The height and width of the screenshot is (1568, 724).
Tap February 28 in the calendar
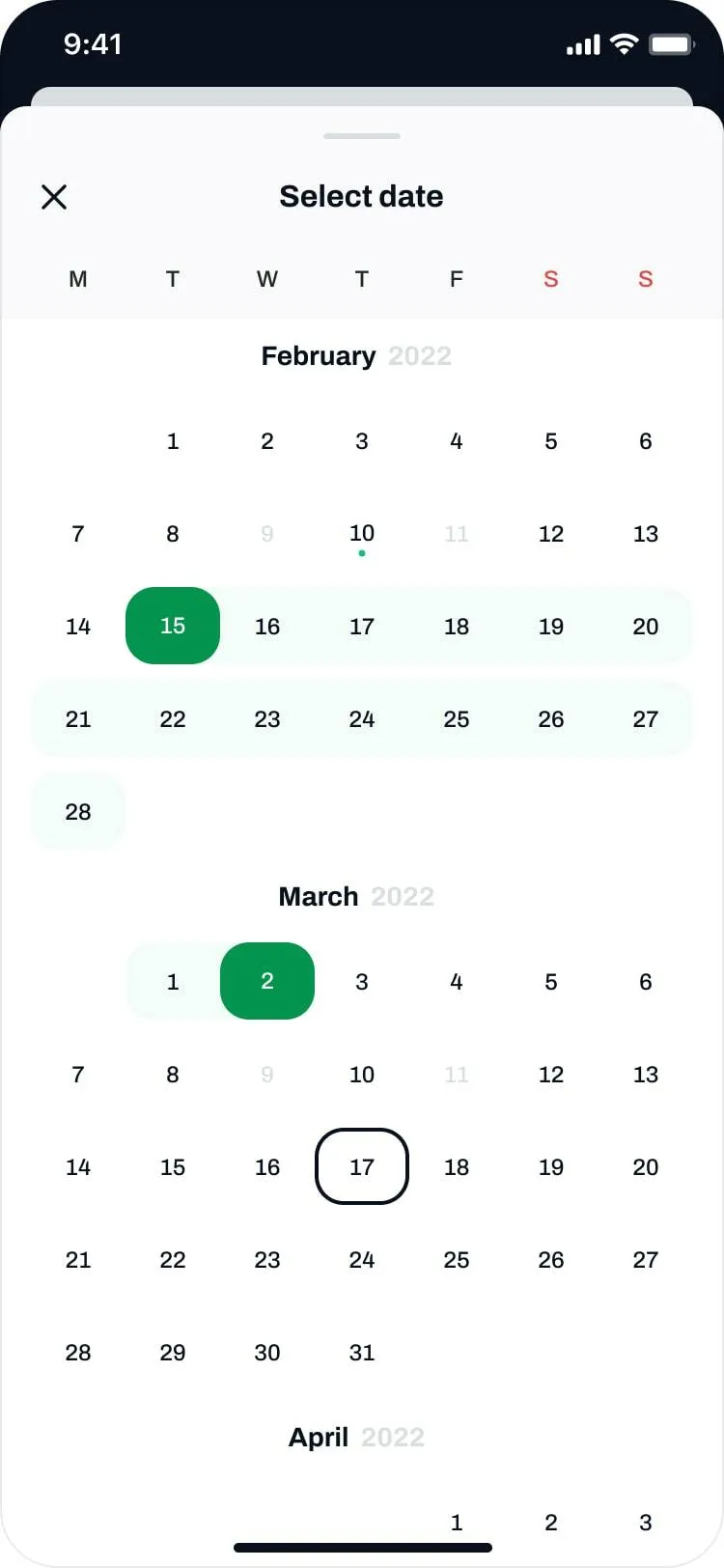[78, 811]
